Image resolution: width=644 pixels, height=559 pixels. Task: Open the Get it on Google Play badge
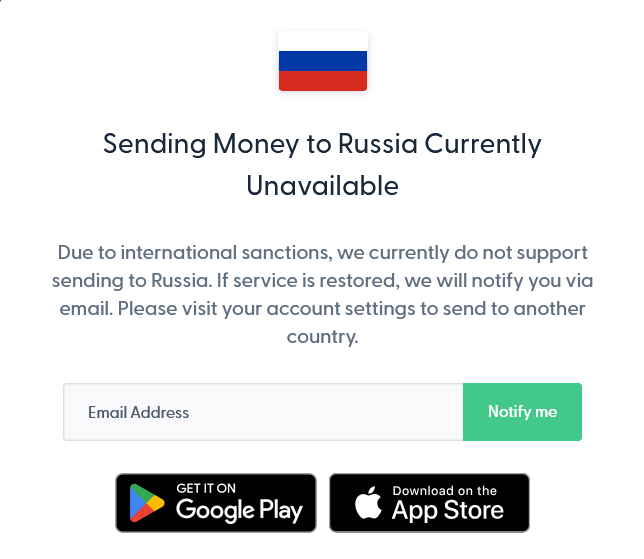point(216,503)
